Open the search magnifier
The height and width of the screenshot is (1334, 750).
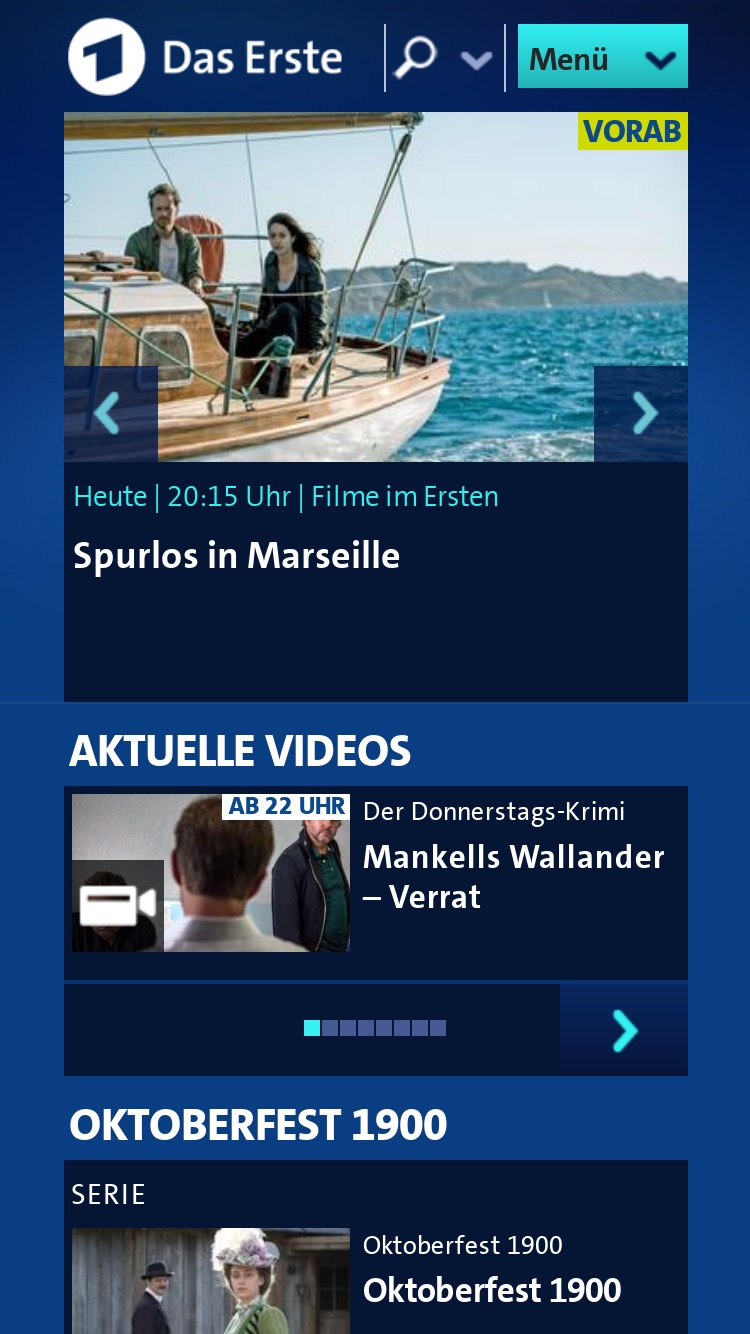point(416,57)
